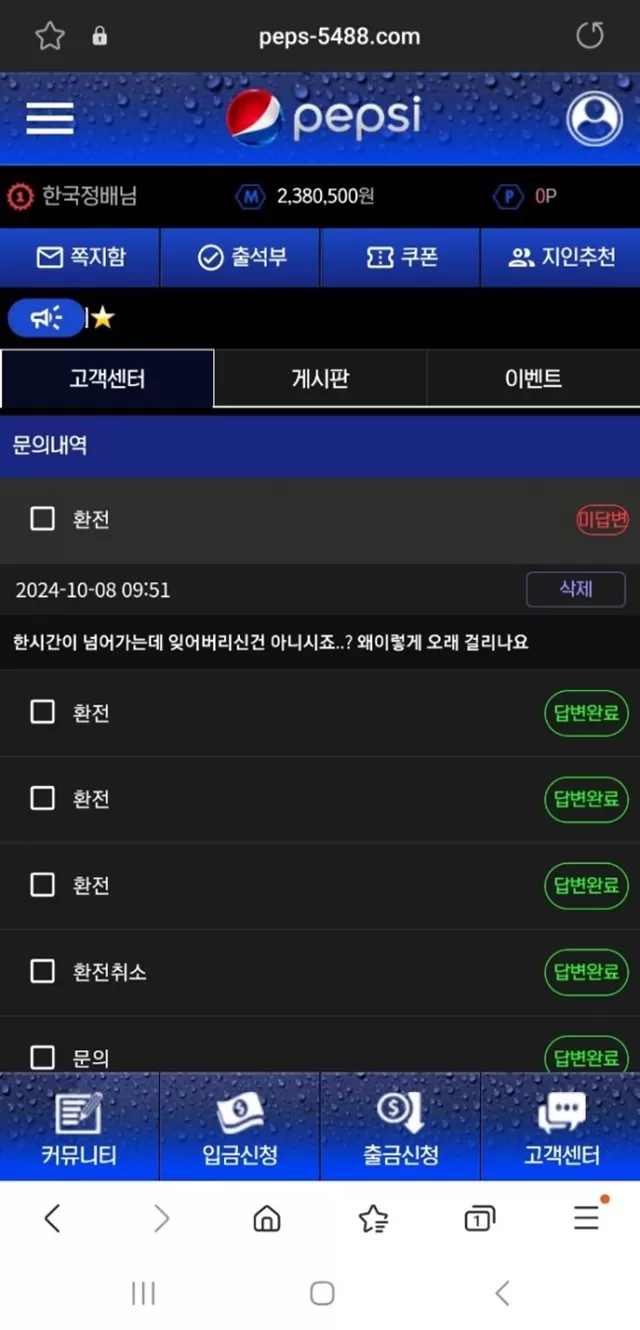Open the user profile icon
Image resolution: width=640 pixels, height=1330 pixels.
(x=594, y=118)
